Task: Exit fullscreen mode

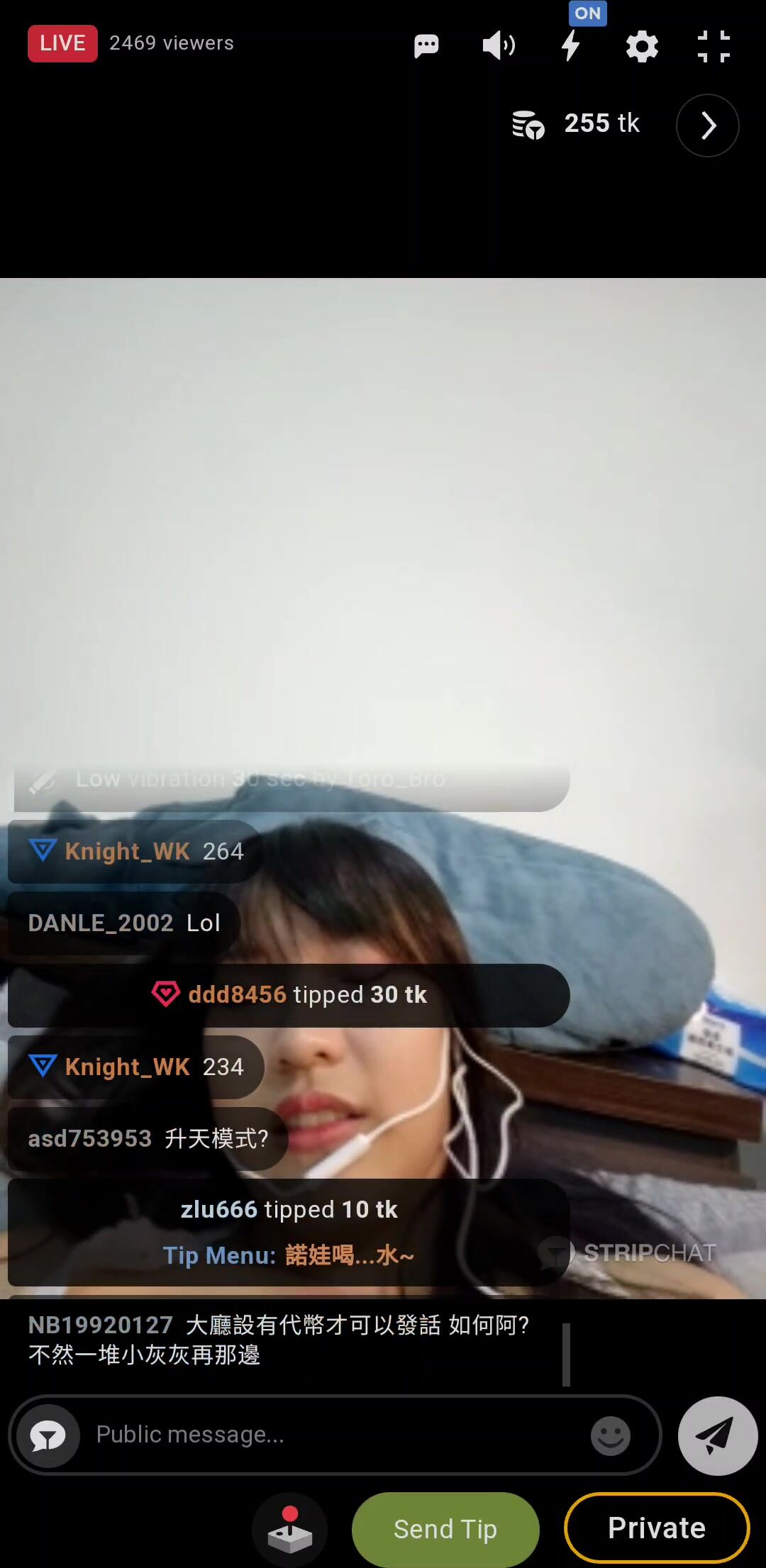Action: (714, 47)
